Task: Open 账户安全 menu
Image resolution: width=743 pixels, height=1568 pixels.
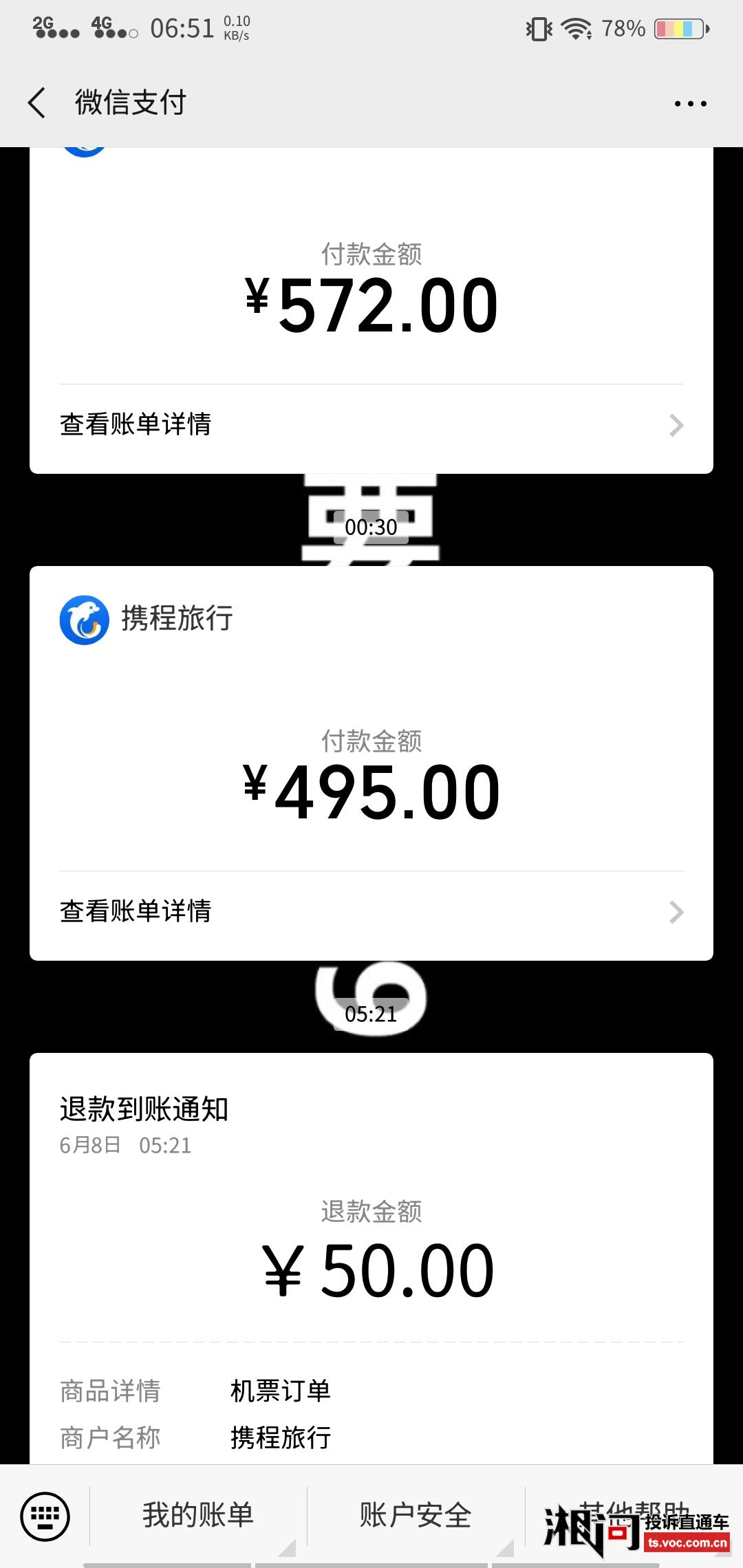Action: pos(416,1516)
